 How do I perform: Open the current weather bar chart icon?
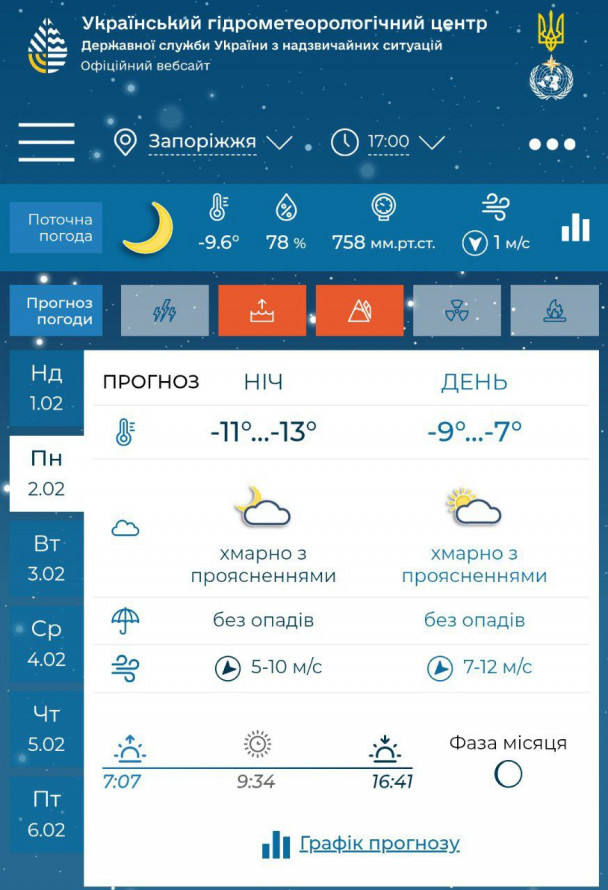point(575,228)
